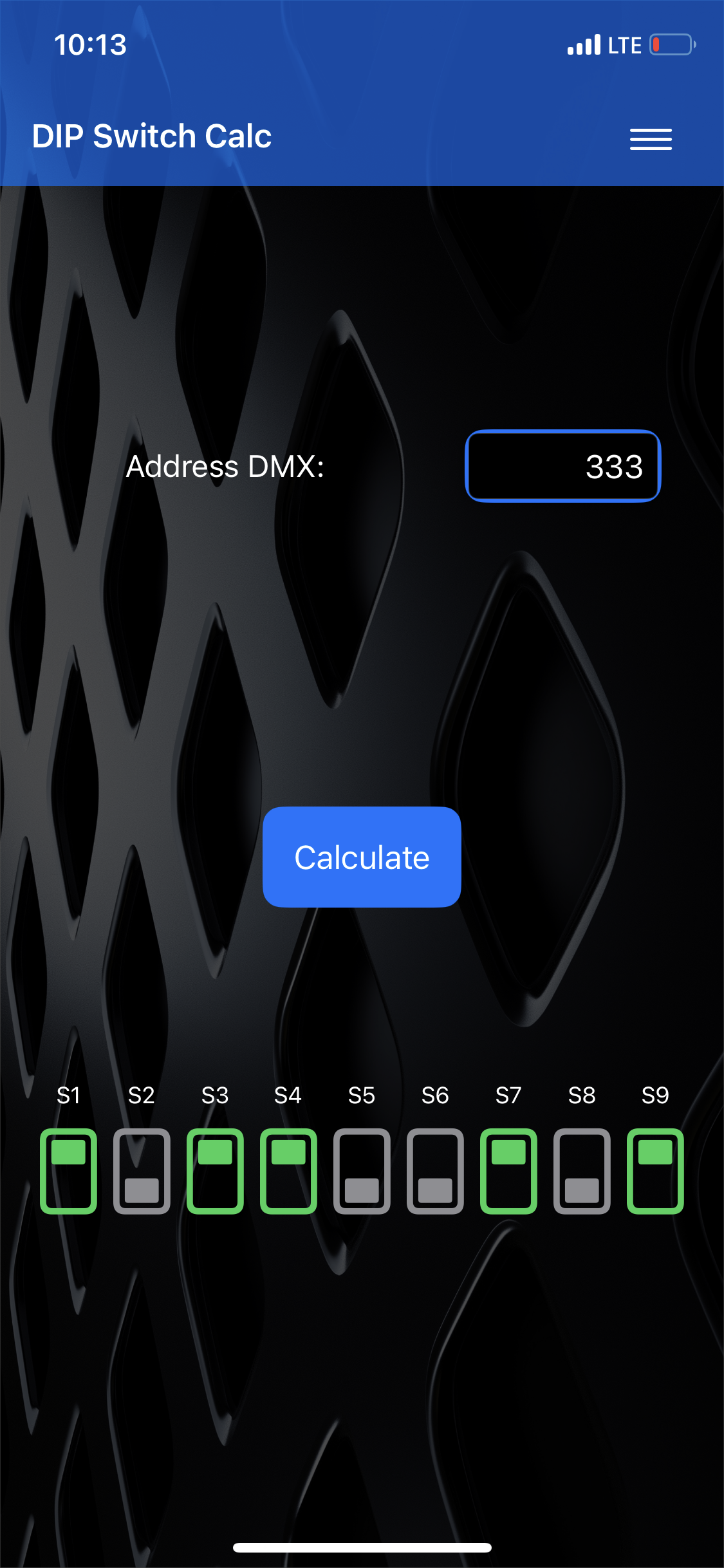Switch on DIP switch S6
724x1568 pixels.
coord(435,1171)
